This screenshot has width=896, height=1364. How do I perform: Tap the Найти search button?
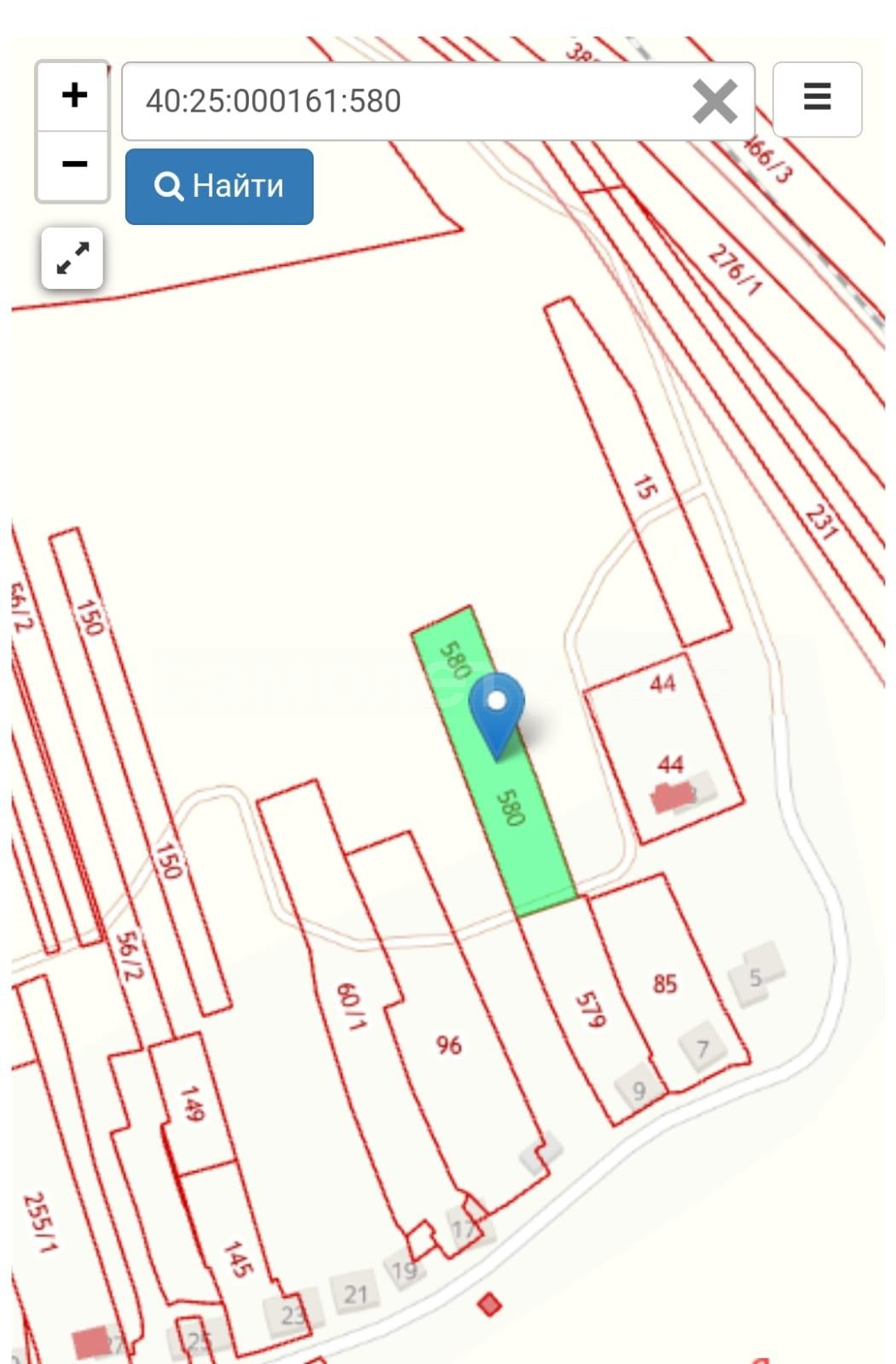point(219,187)
